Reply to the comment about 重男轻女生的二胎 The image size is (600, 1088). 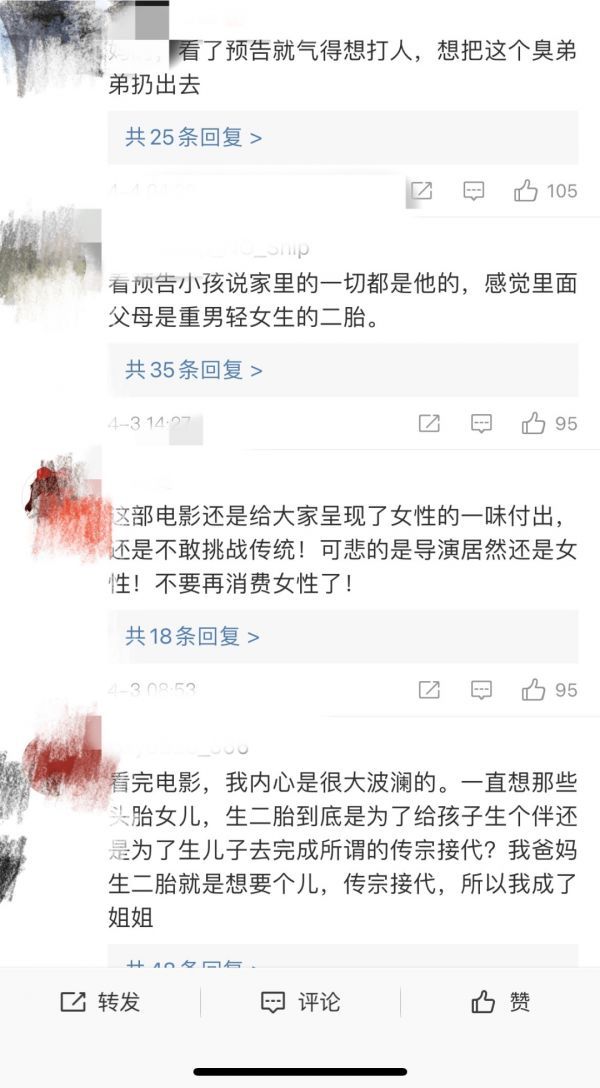481,423
